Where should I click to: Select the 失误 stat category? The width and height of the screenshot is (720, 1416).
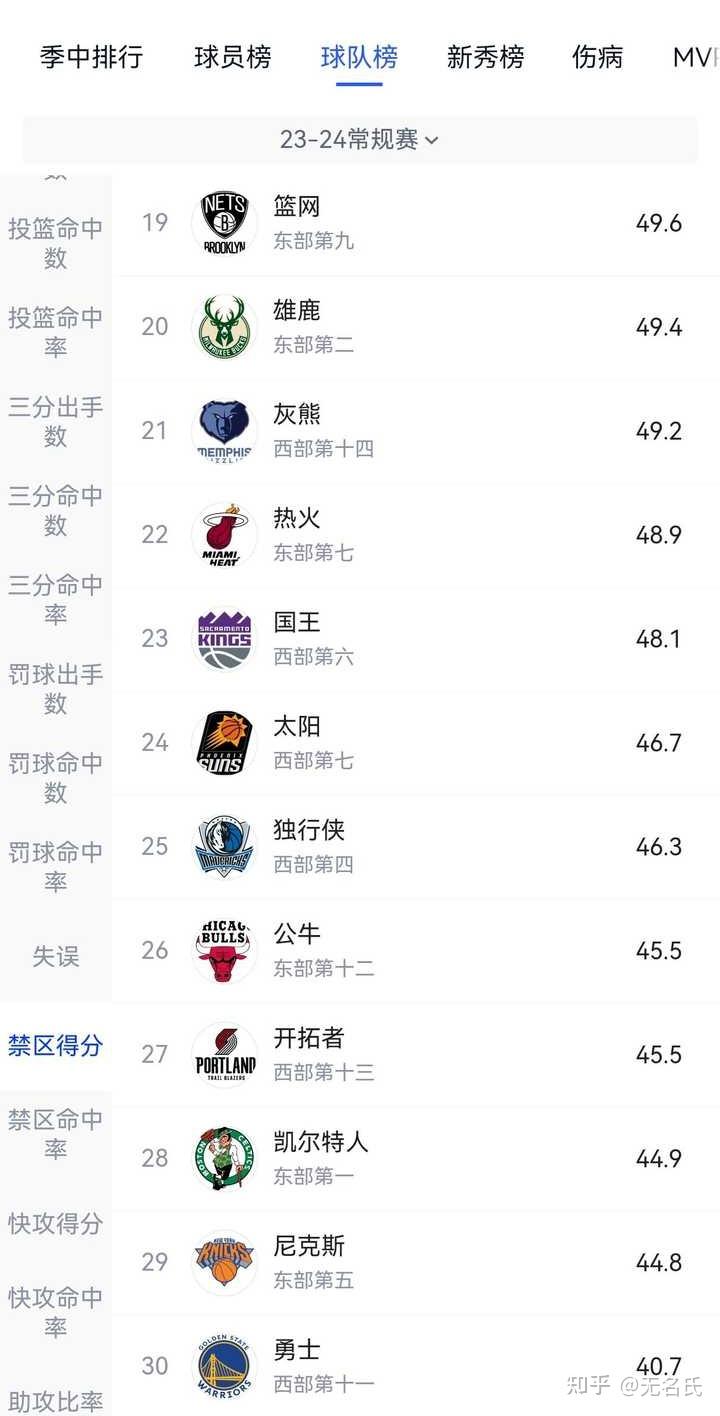55,956
